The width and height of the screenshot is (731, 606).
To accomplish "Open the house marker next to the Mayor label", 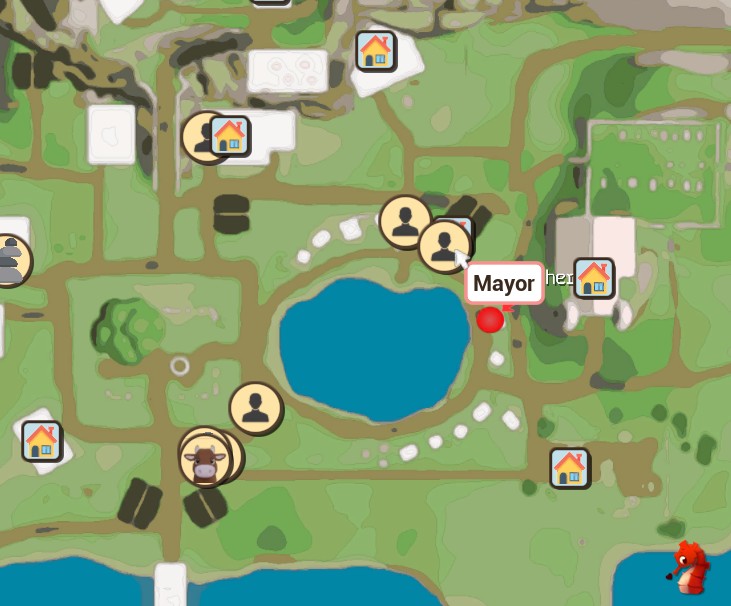I will [x=593, y=277].
